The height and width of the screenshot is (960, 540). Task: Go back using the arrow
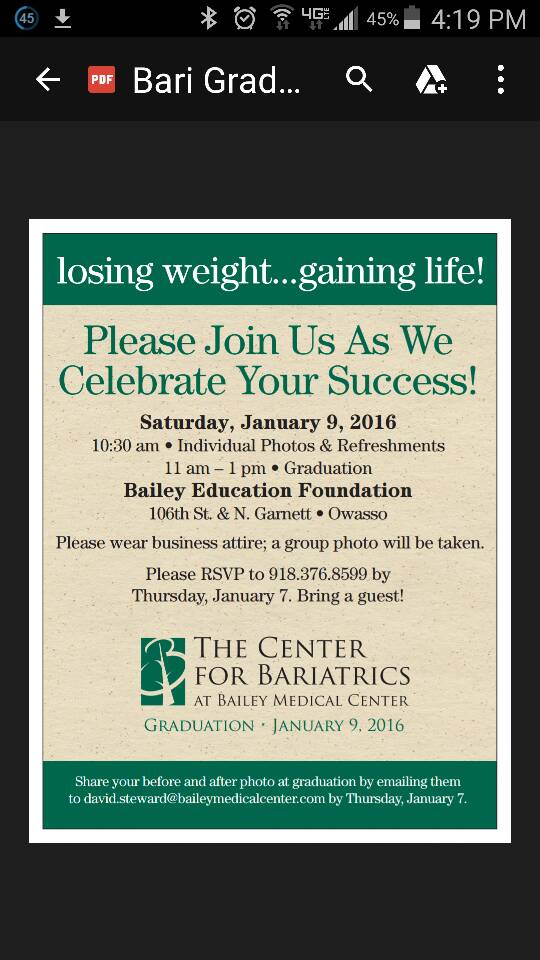click(47, 80)
